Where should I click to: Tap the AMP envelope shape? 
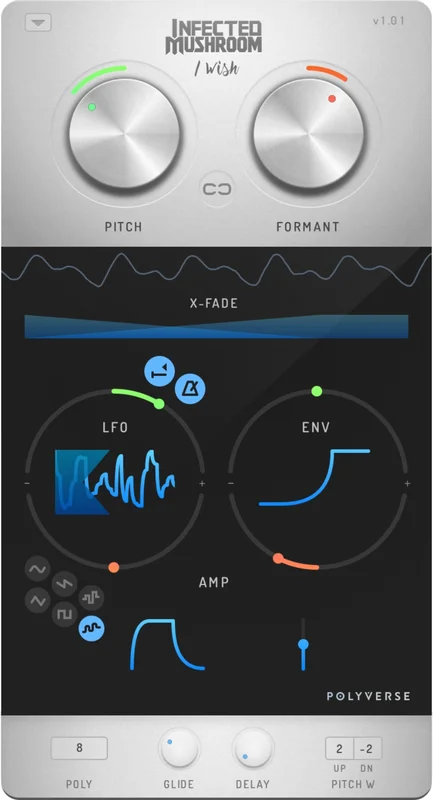pyautogui.click(x=167, y=644)
